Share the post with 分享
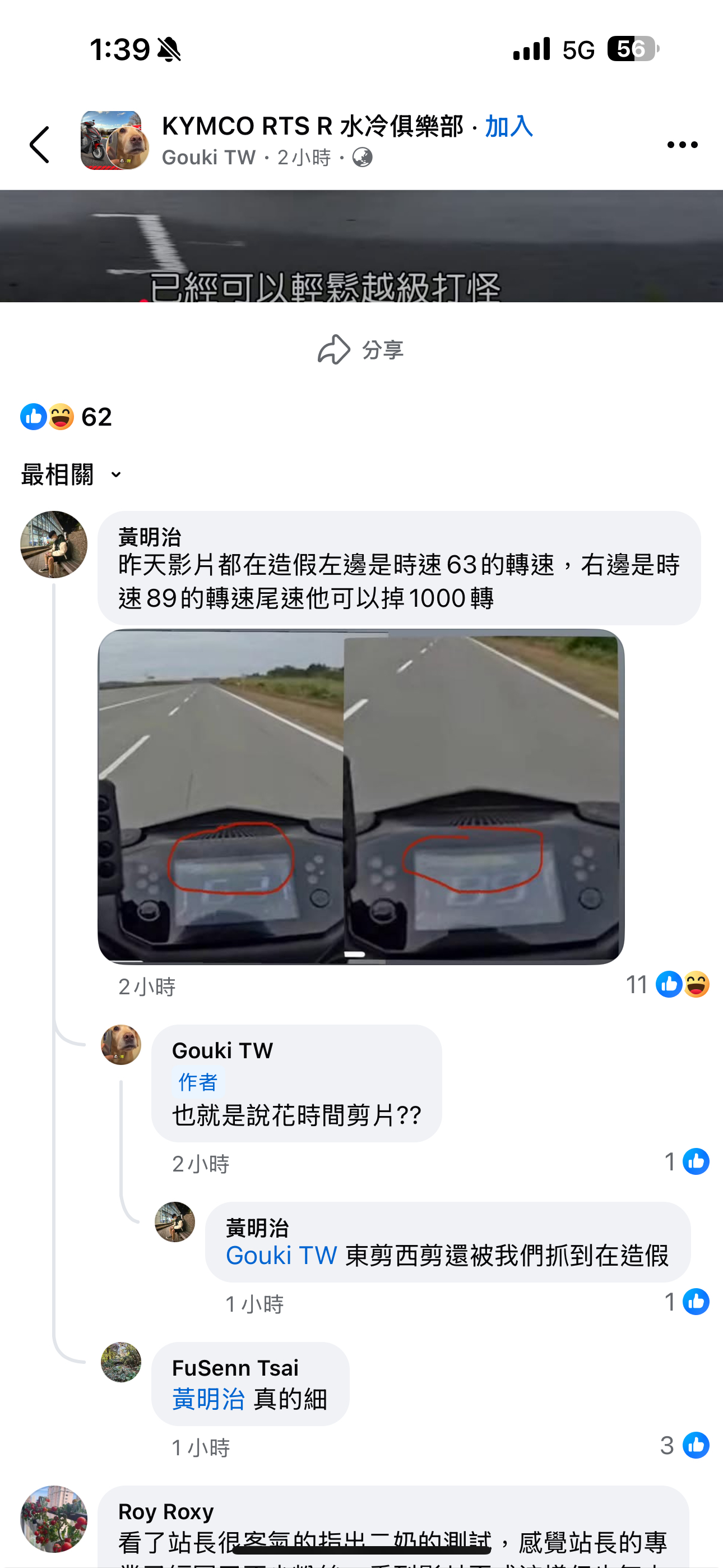This screenshot has width=723, height=1568. click(361, 349)
